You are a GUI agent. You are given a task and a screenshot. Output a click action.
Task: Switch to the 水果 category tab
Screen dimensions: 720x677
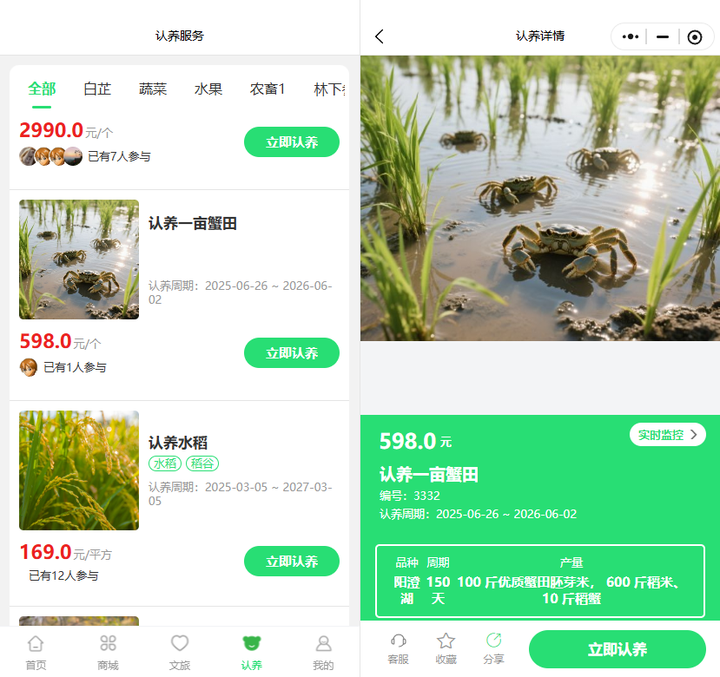[x=208, y=89]
